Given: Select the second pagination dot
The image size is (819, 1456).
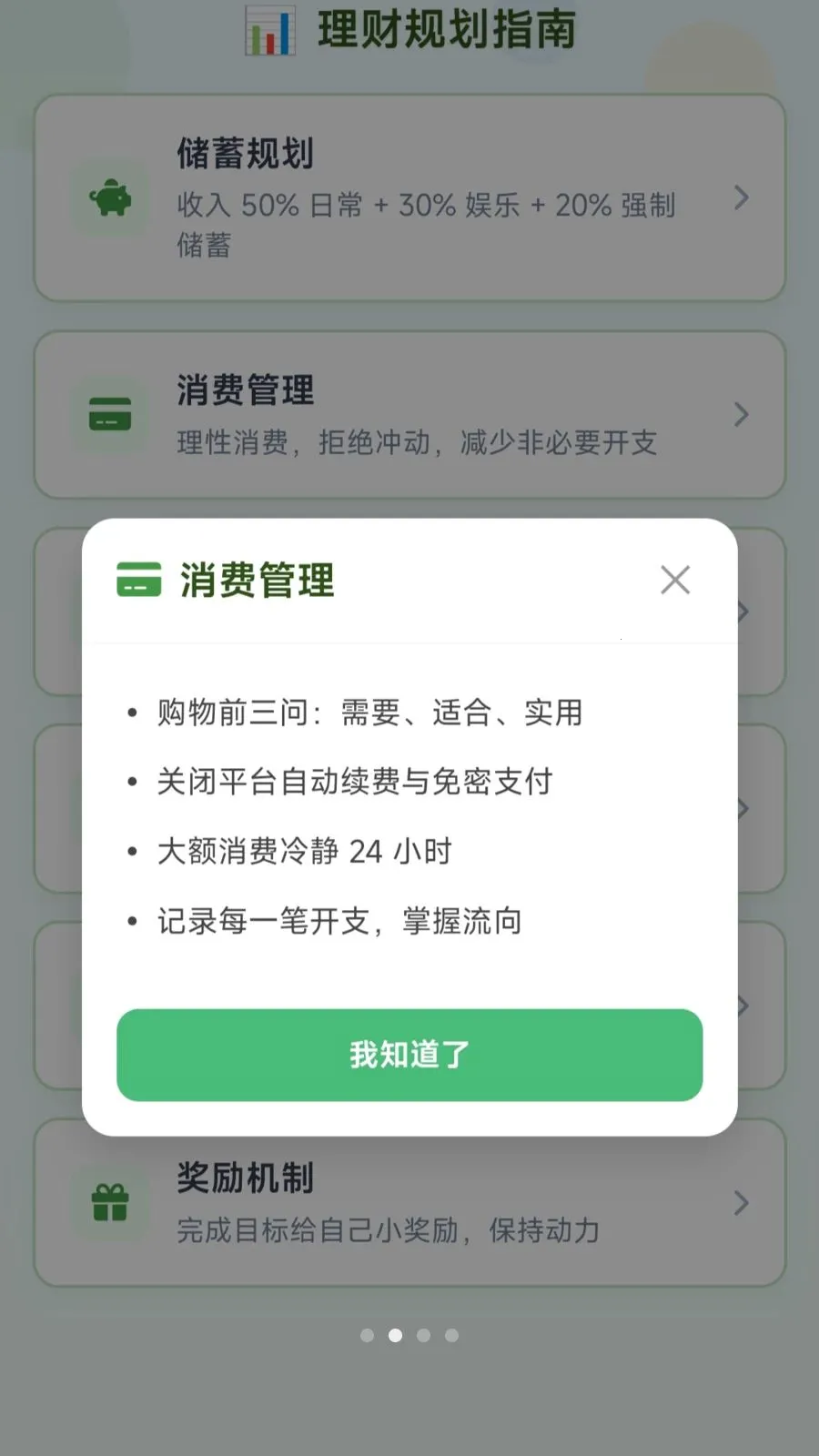Looking at the screenshot, I should [x=395, y=1335].
